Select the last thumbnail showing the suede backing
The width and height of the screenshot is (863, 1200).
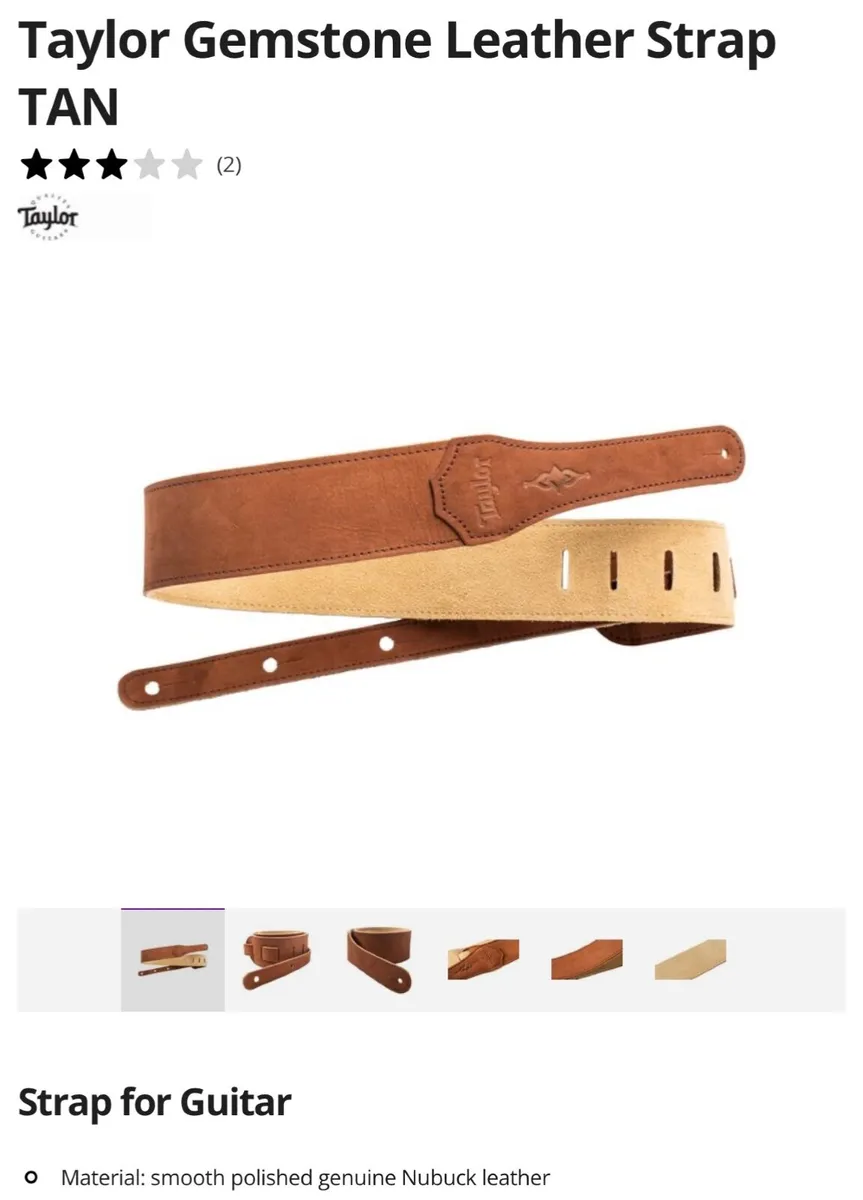(x=690, y=960)
